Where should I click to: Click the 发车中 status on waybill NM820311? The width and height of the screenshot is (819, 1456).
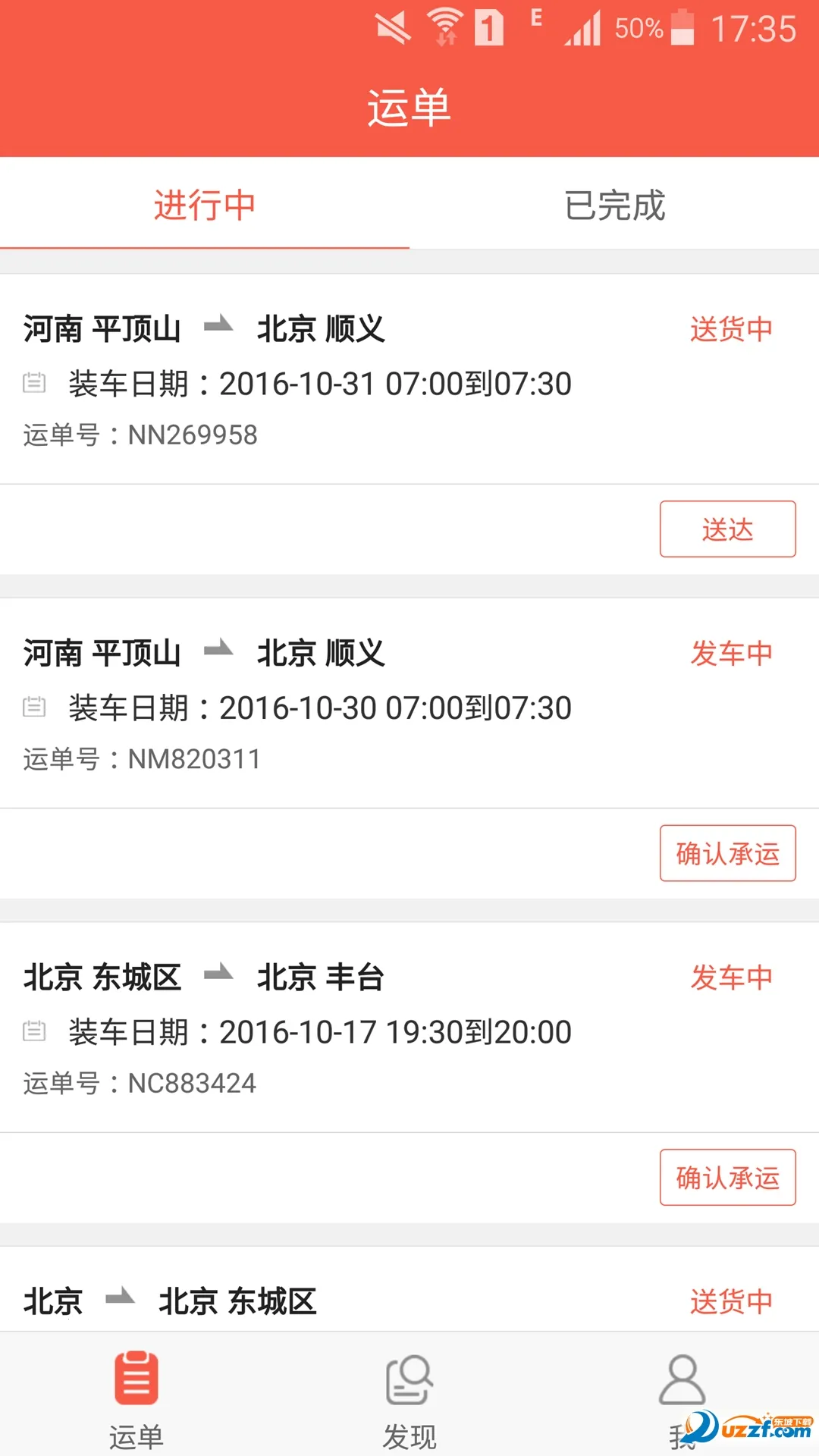coord(730,653)
